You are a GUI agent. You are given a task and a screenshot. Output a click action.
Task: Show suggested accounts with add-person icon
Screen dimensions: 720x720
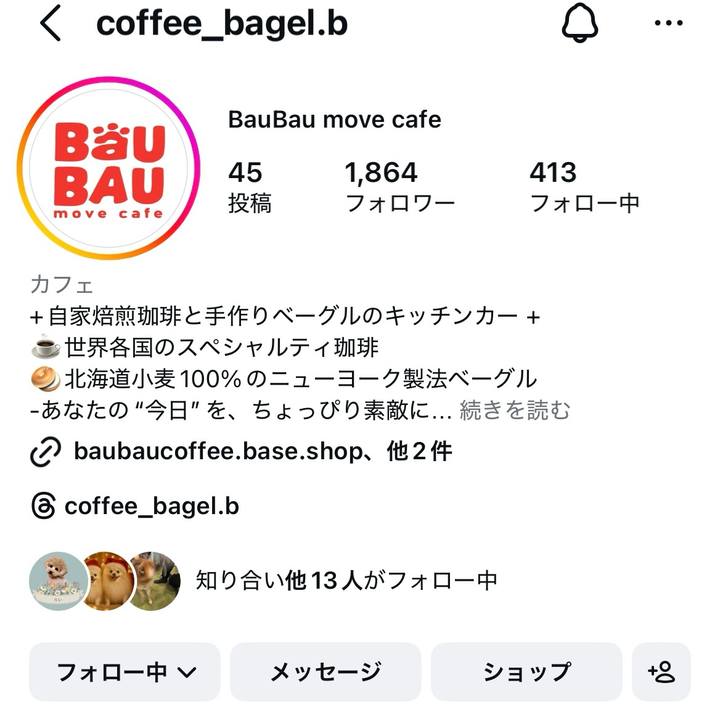(x=661, y=672)
